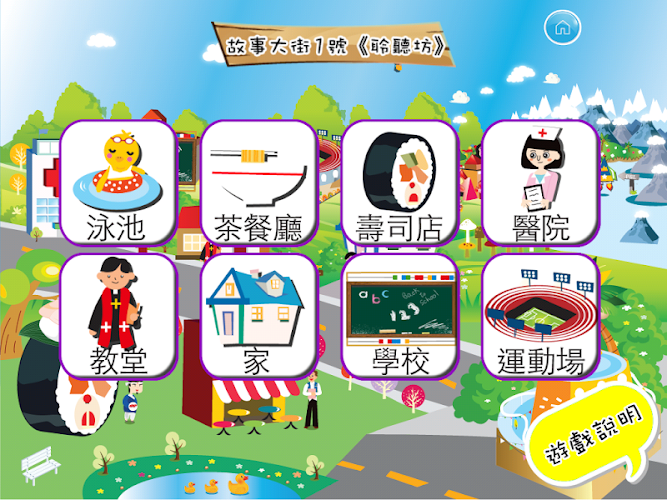Open the 泳池 swimming pool tile
667x500 pixels.
pos(118,183)
